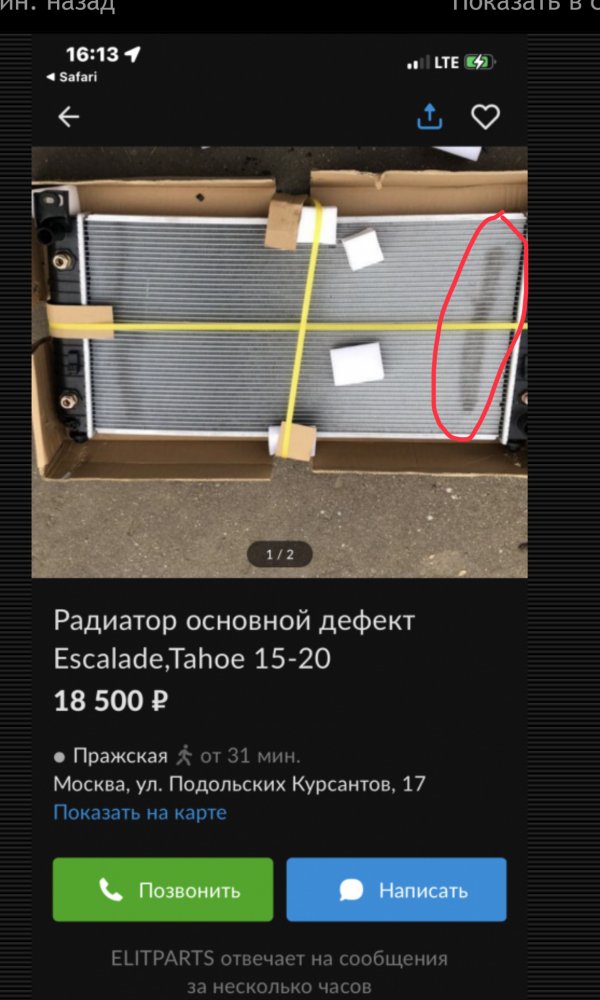
Task: Open 'Показать на карте' link
Action: click(x=140, y=812)
